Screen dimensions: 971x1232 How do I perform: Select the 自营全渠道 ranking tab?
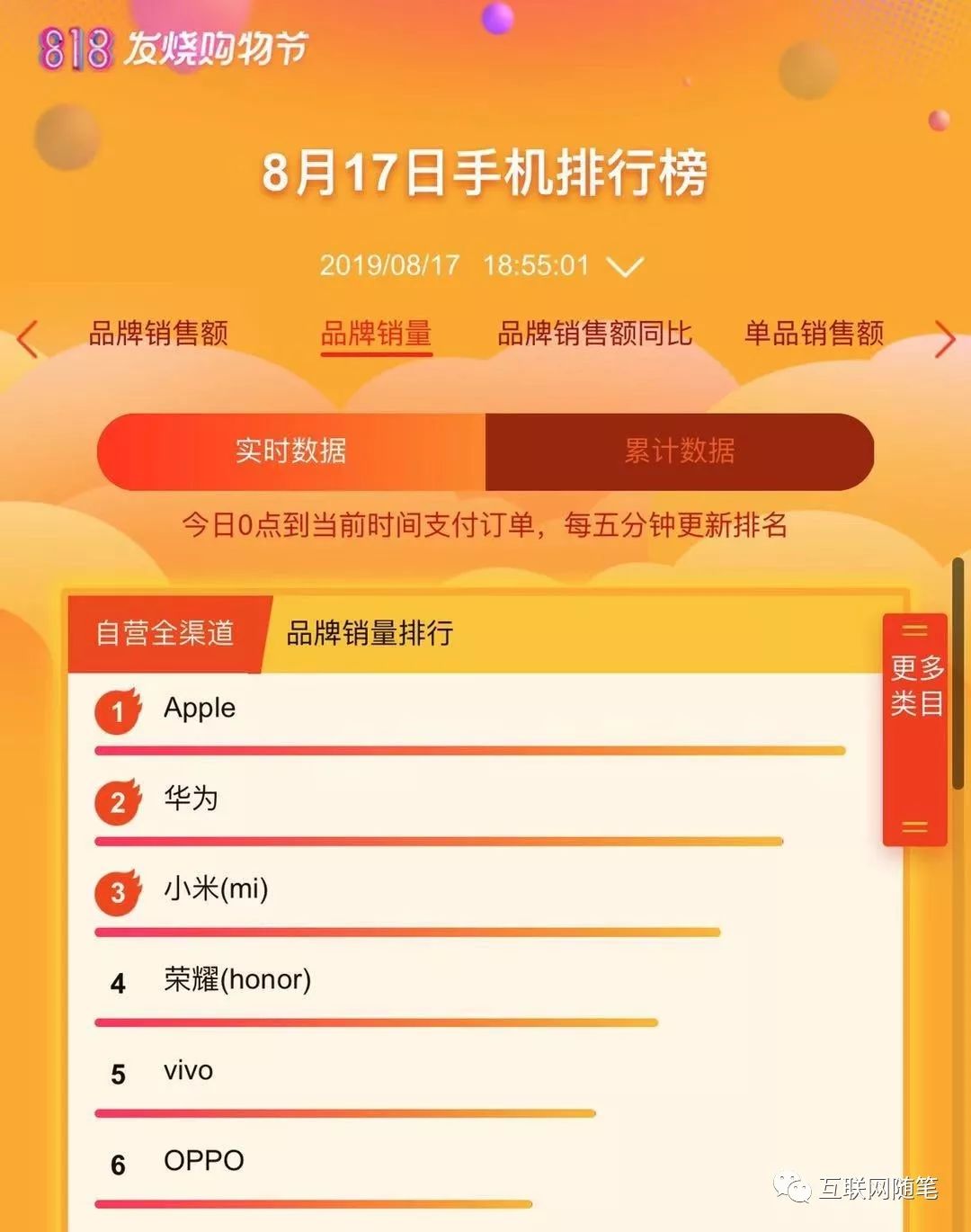(166, 633)
